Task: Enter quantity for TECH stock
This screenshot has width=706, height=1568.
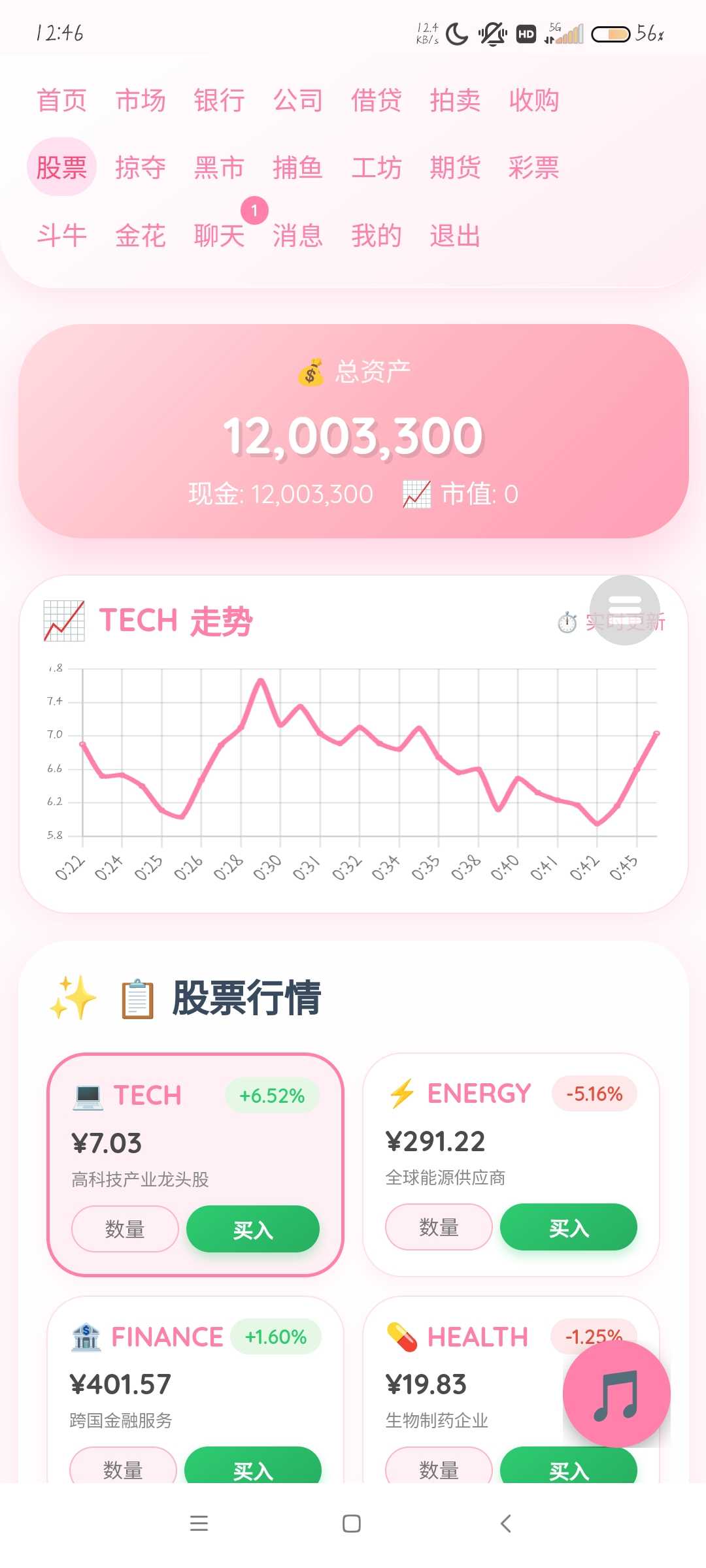Action: point(125,1229)
